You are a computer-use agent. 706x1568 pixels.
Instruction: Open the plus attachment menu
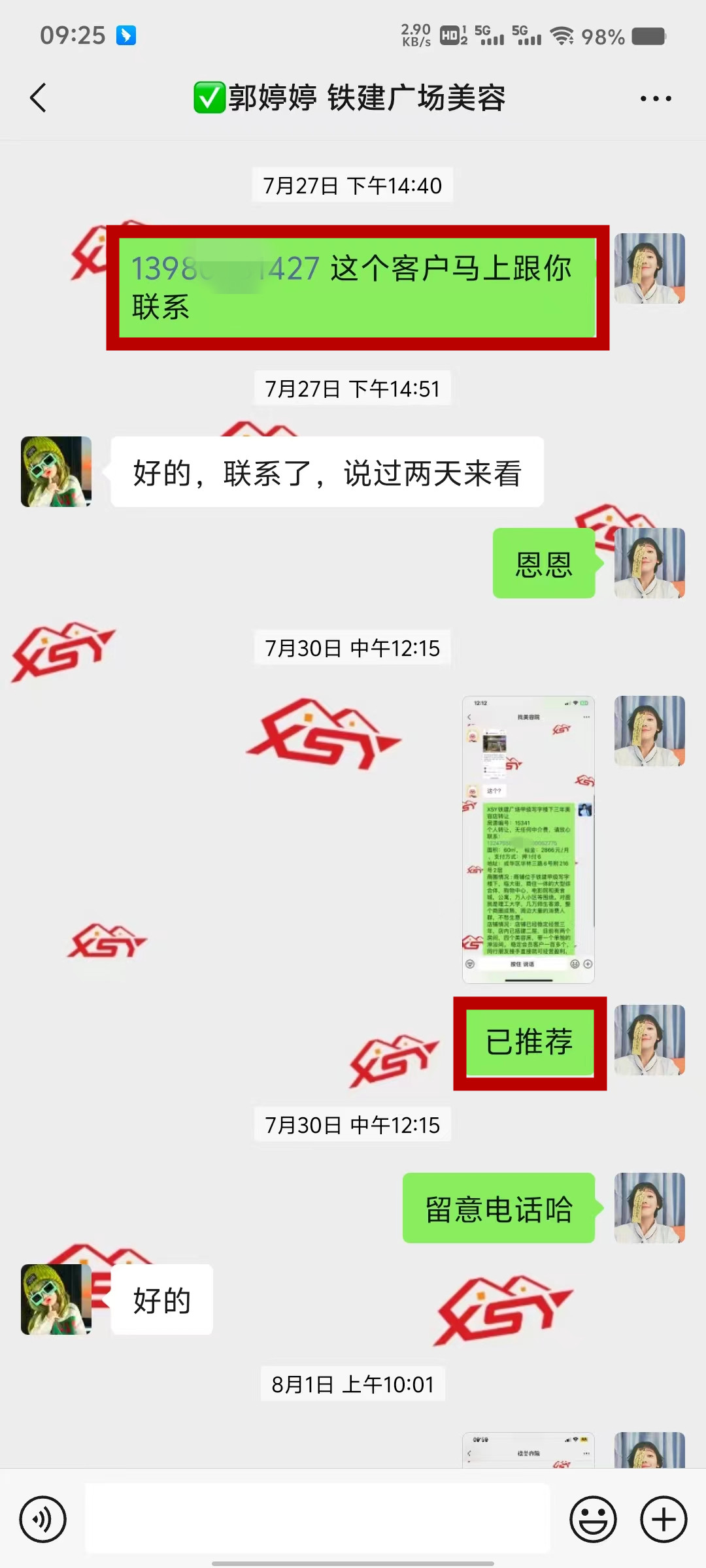(x=664, y=1519)
